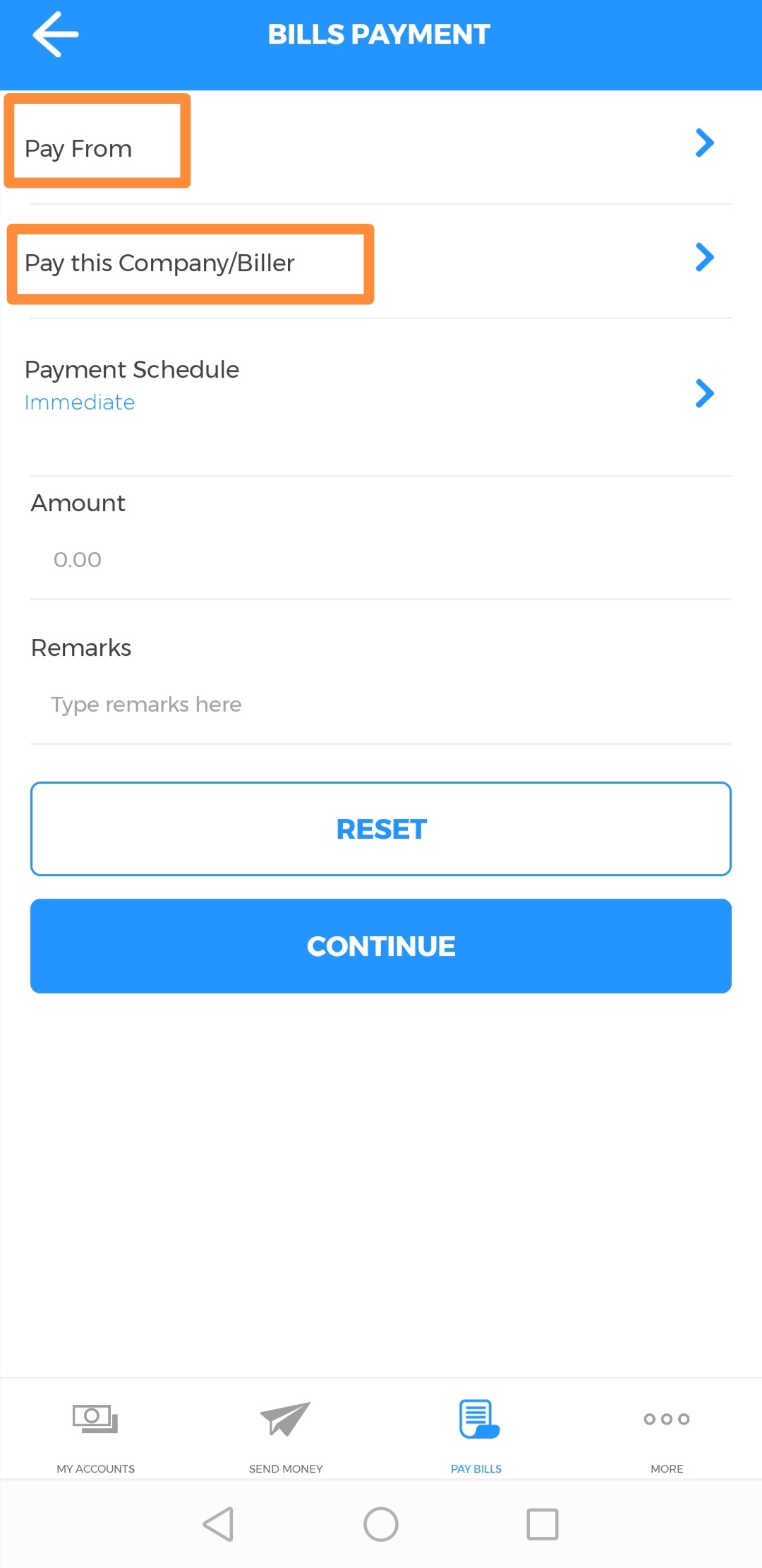762x1568 pixels.
Task: Open recent apps with the square button
Action: coord(542,1525)
